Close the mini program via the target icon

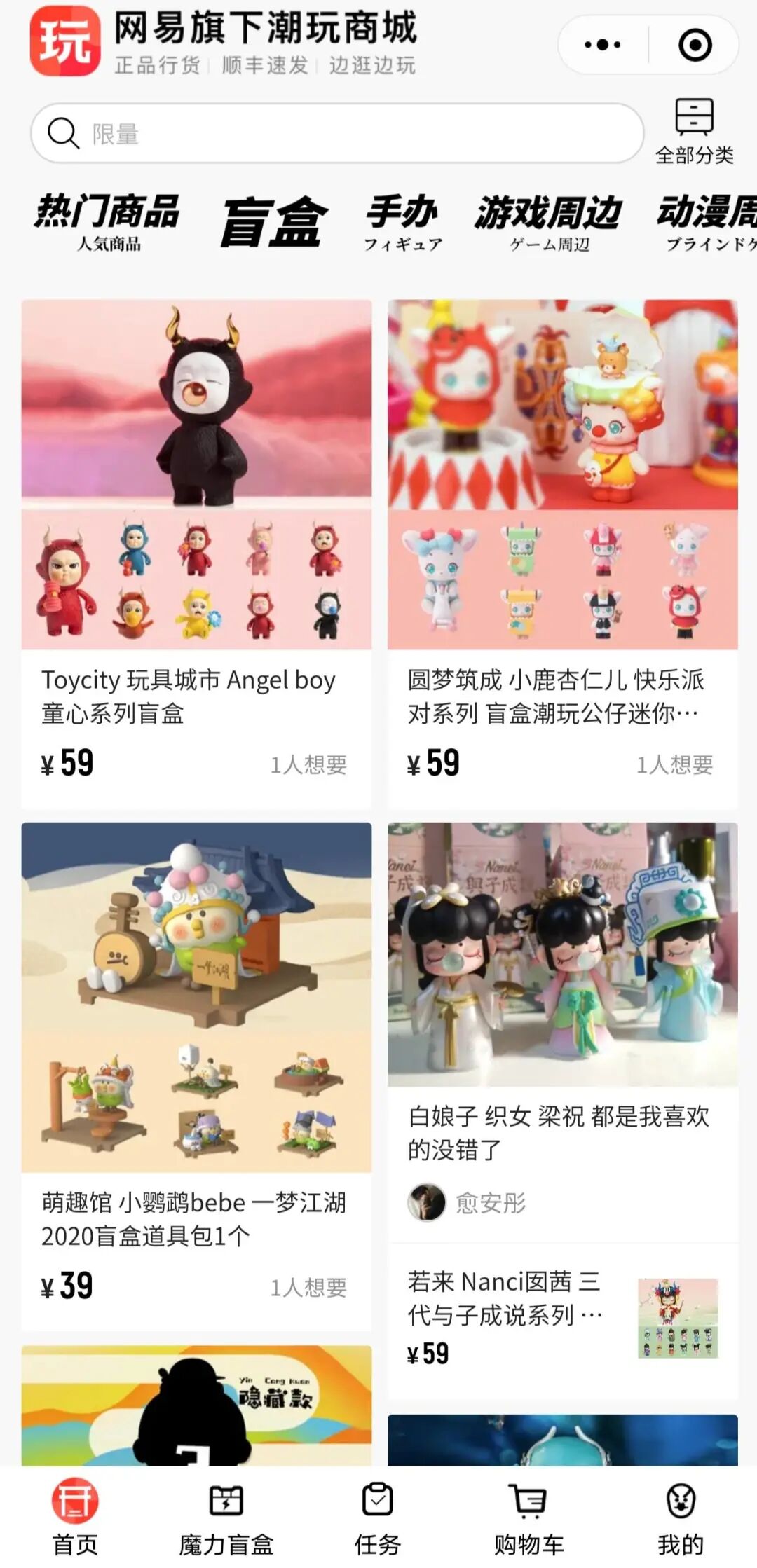click(x=695, y=45)
